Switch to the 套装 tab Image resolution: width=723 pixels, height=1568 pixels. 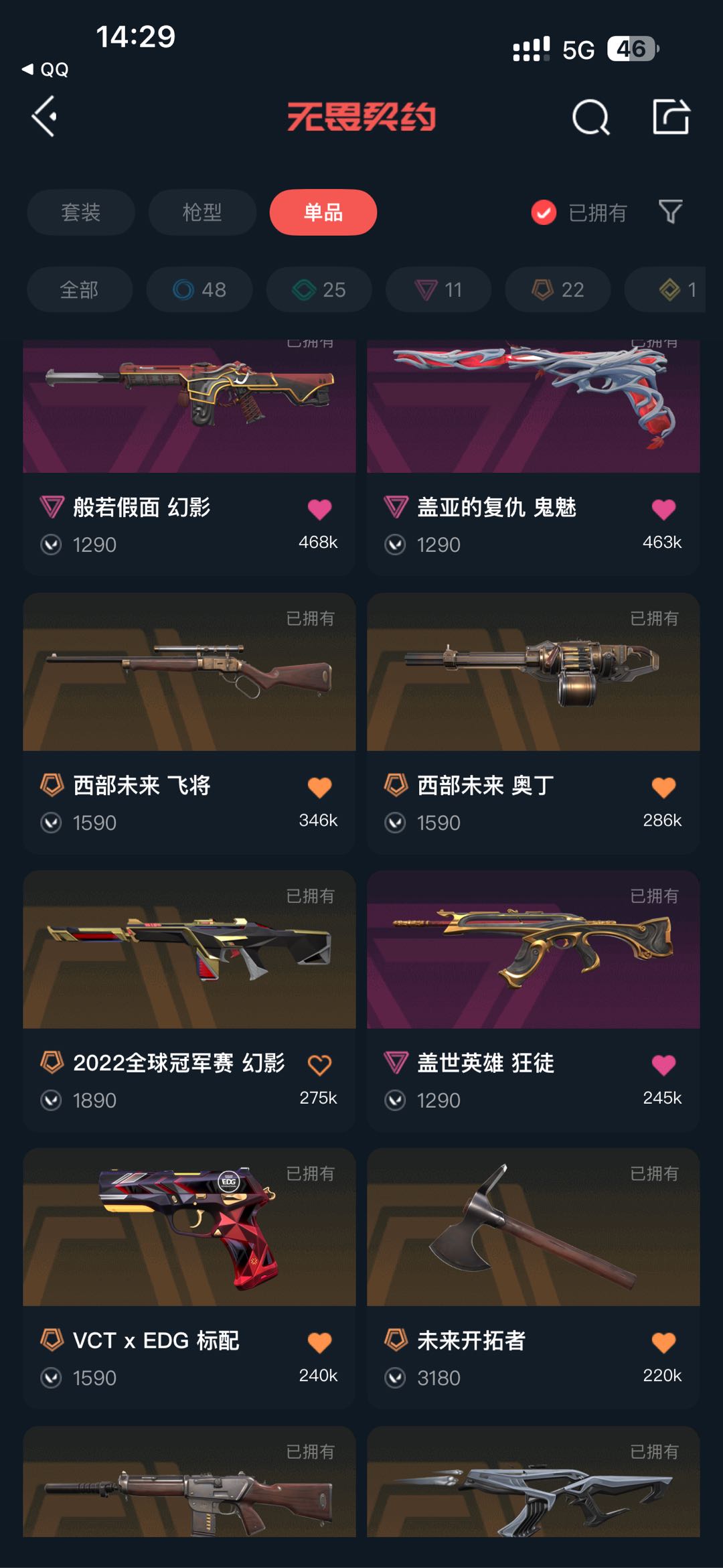(81, 212)
